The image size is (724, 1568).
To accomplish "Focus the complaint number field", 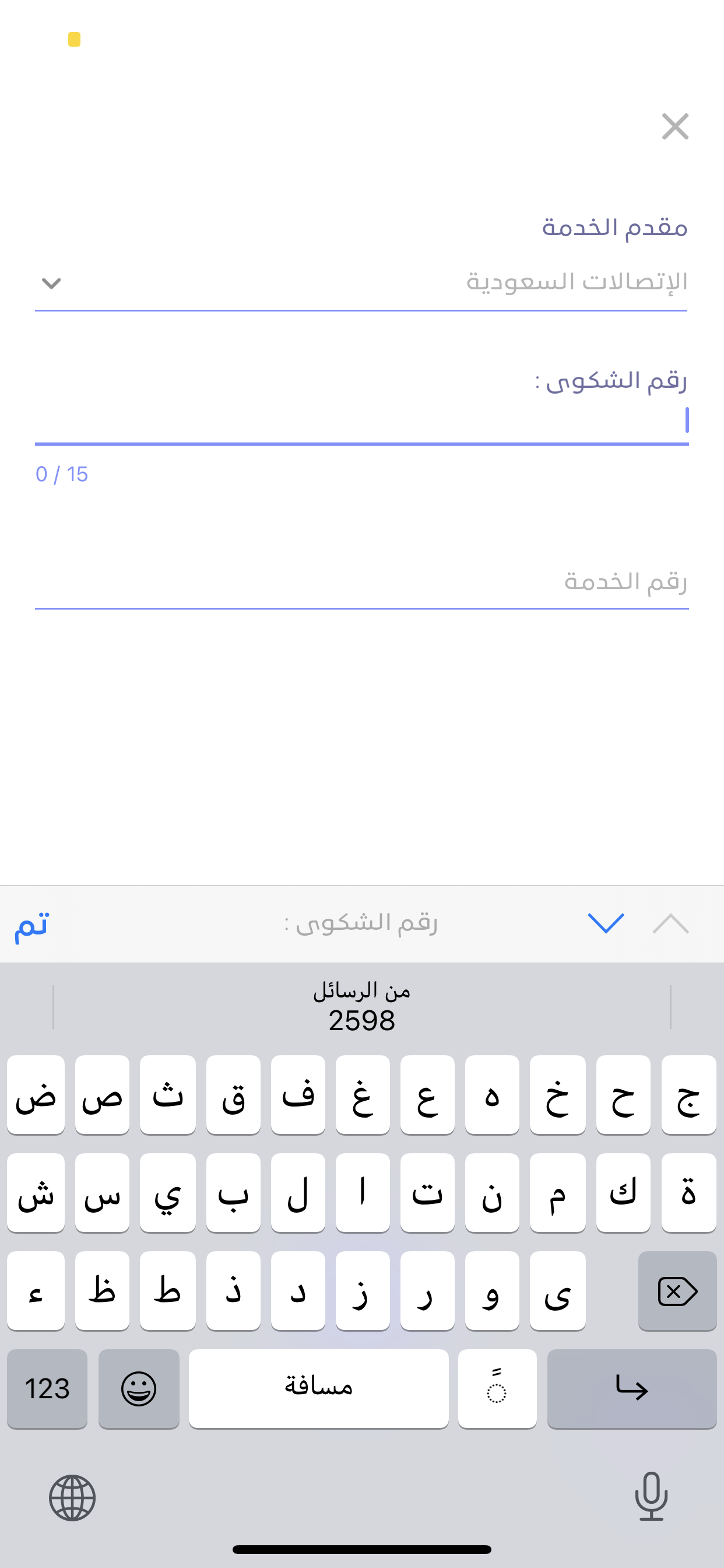I will pos(361,421).
